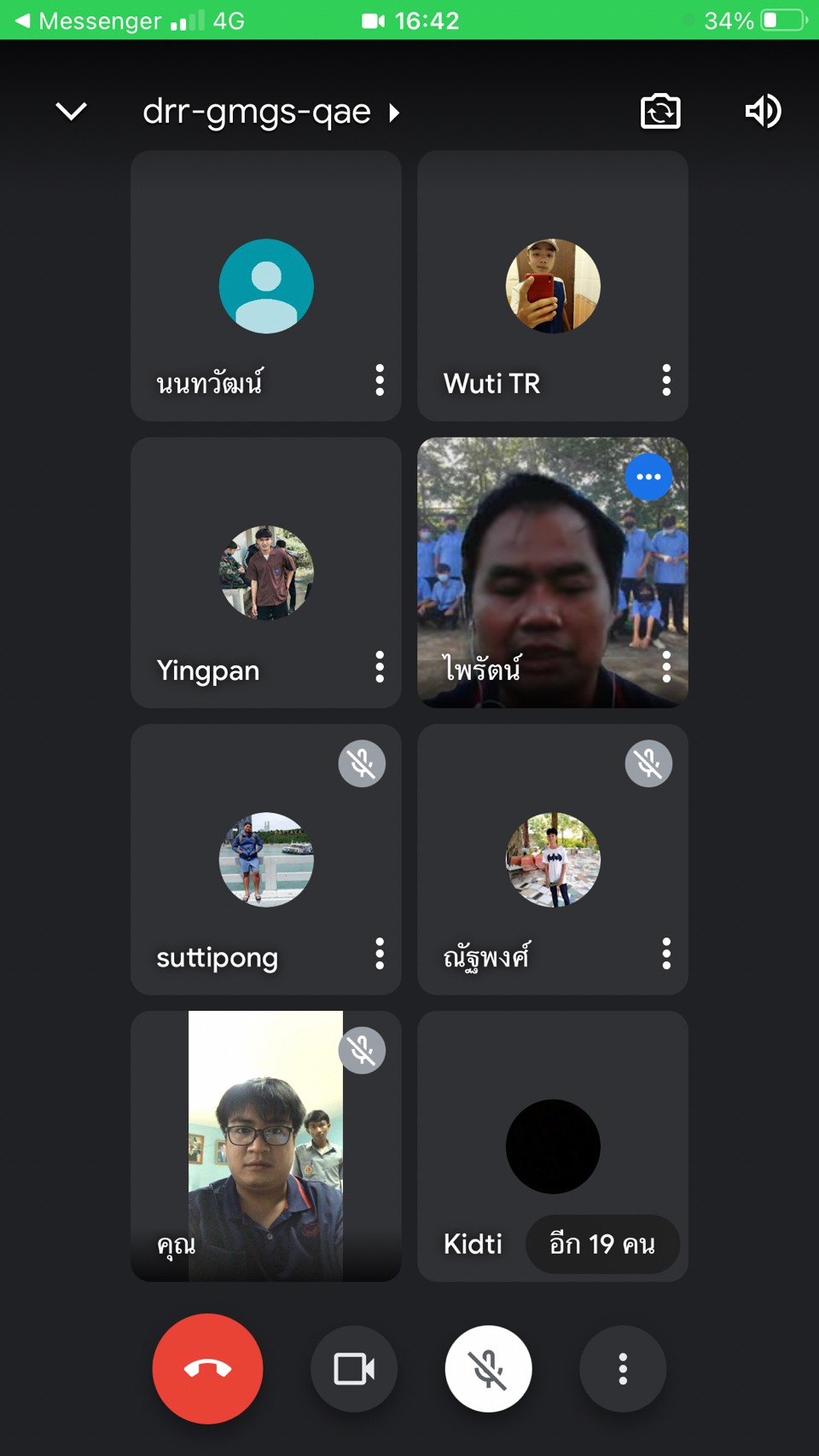This screenshot has height=1456, width=819.
Task: Change the audio output speaker
Action: click(x=763, y=112)
